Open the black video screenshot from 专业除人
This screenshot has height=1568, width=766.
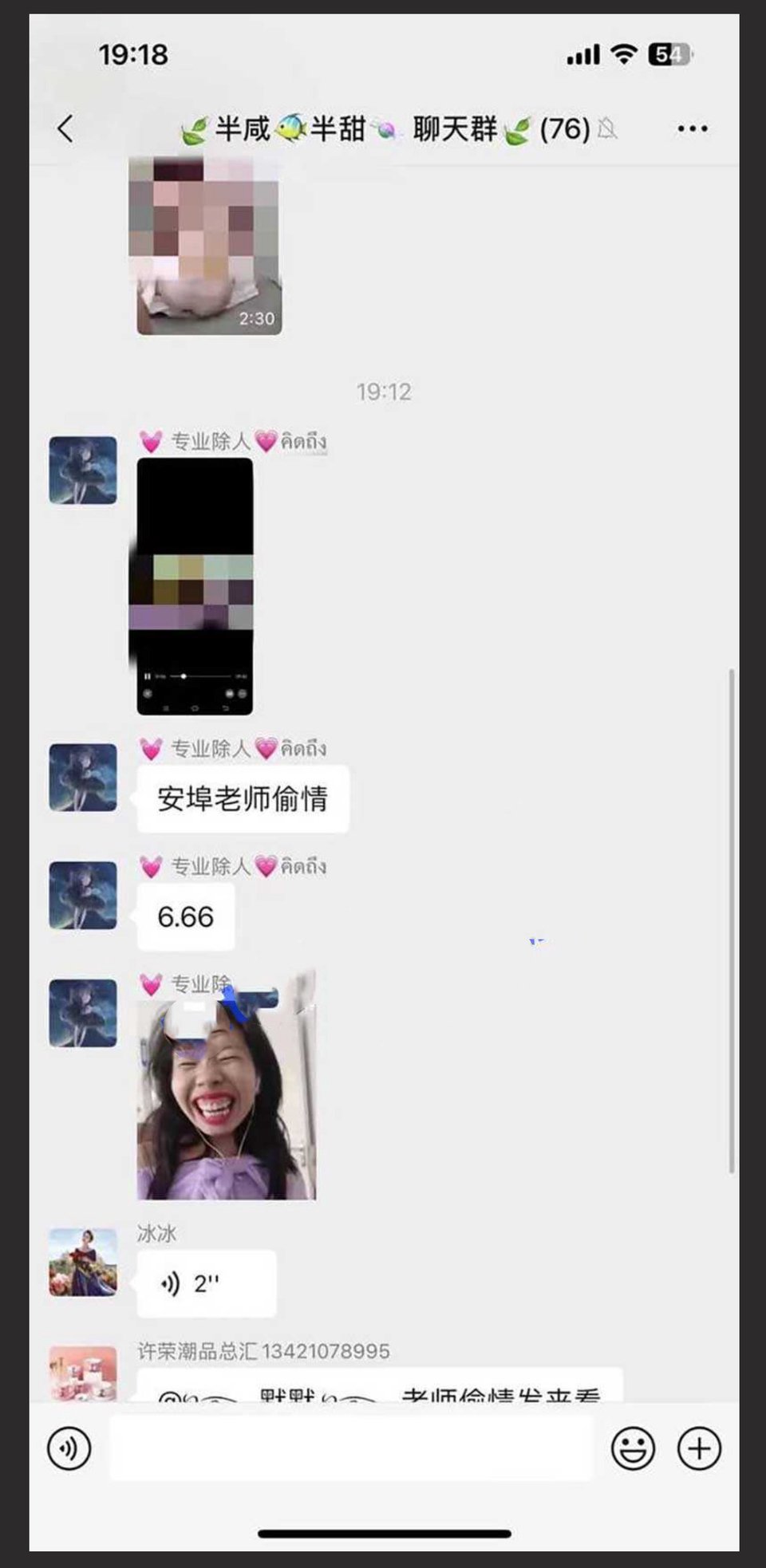tap(195, 586)
